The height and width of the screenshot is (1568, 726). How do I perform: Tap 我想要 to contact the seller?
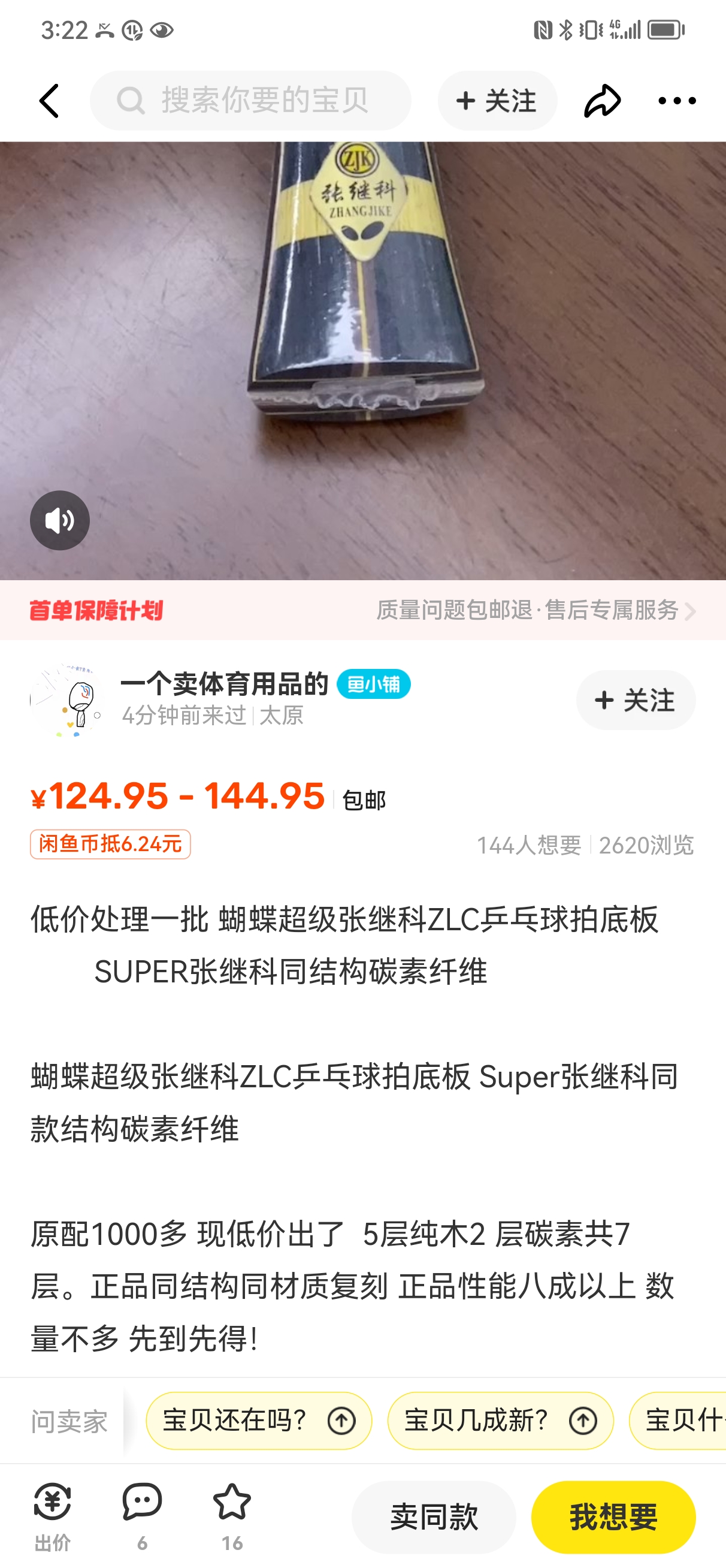(613, 1517)
